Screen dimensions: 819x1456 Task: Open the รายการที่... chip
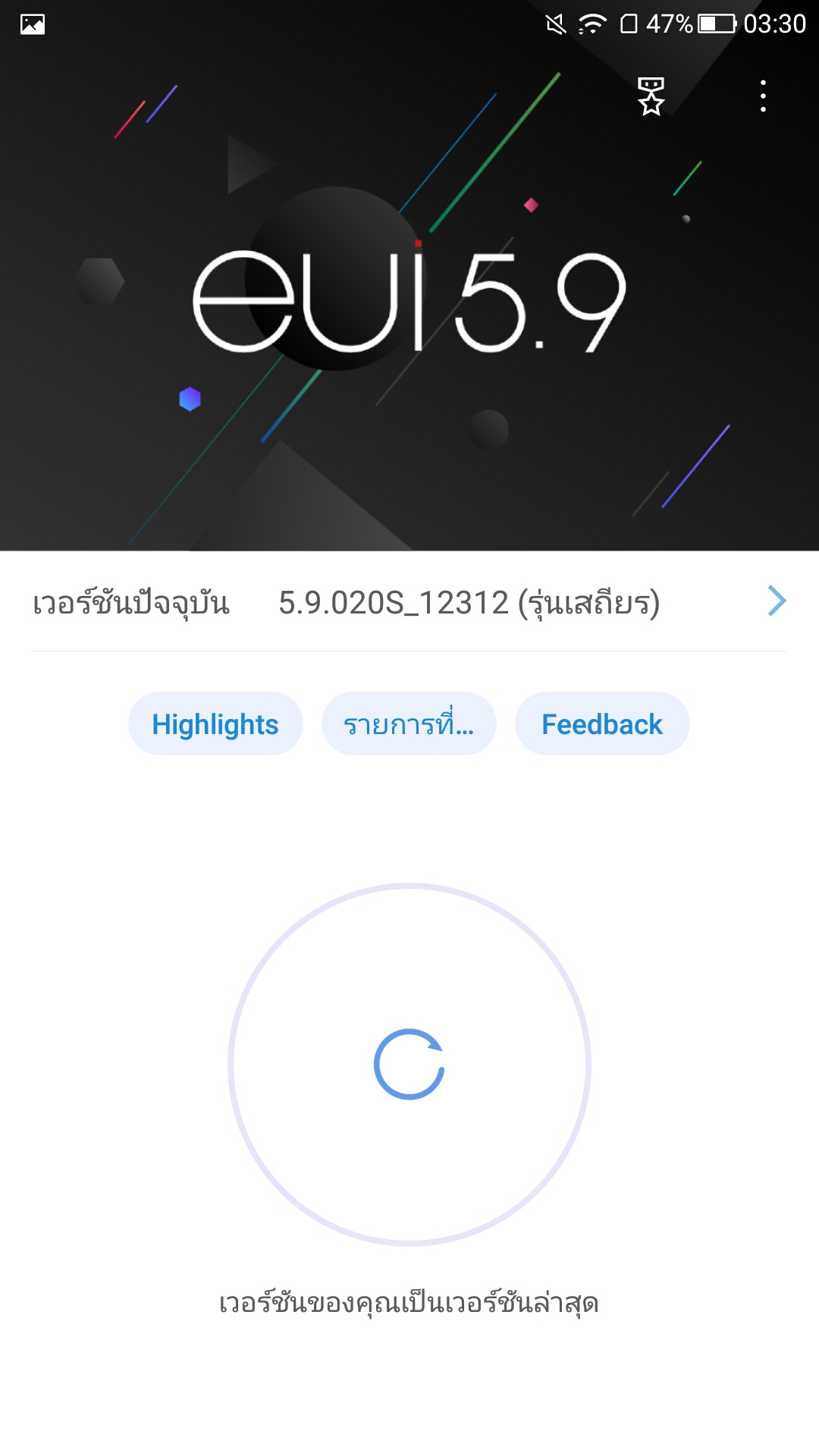click(x=409, y=723)
